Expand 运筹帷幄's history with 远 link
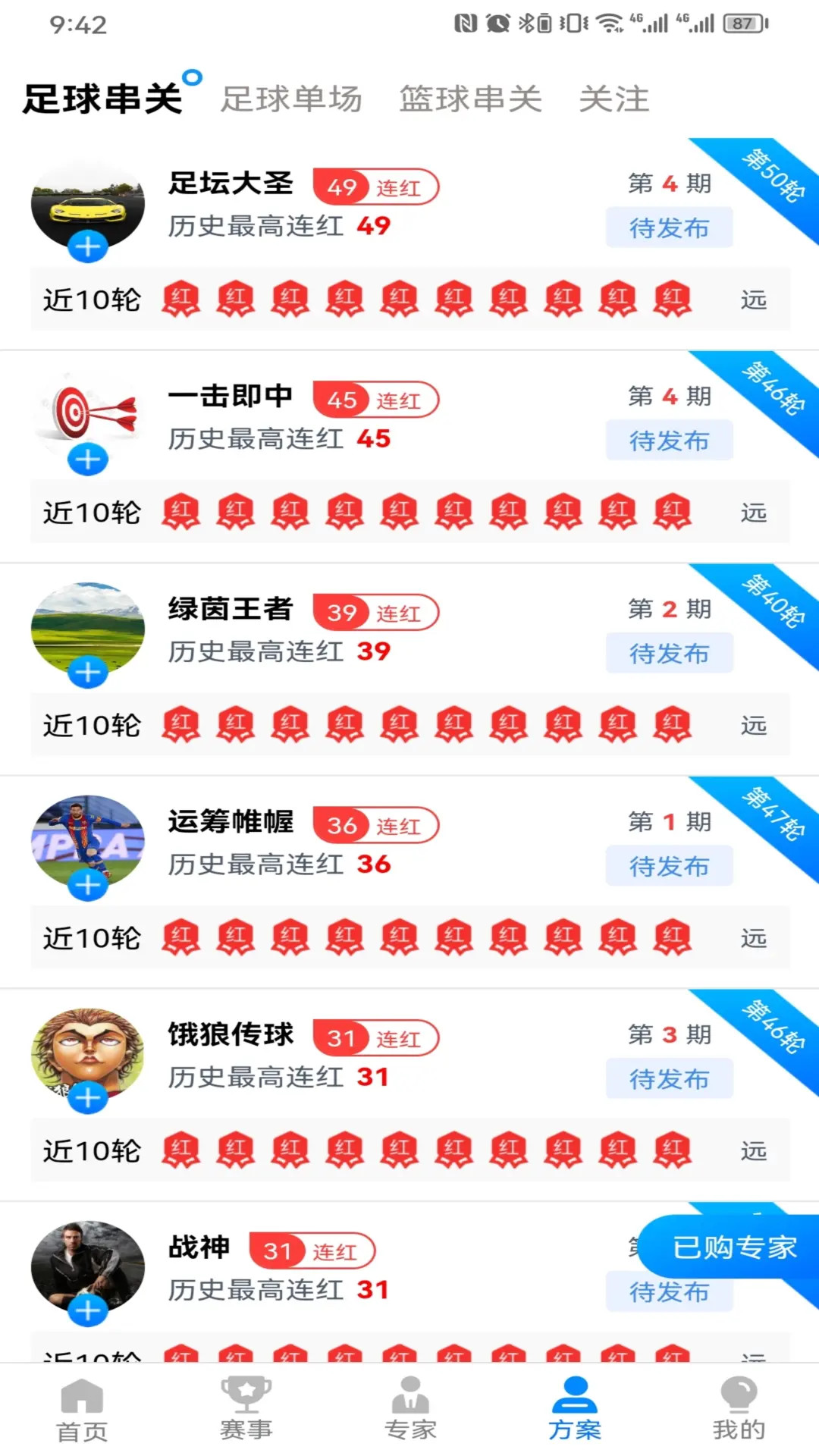Image resolution: width=819 pixels, height=1456 pixels. point(754,939)
